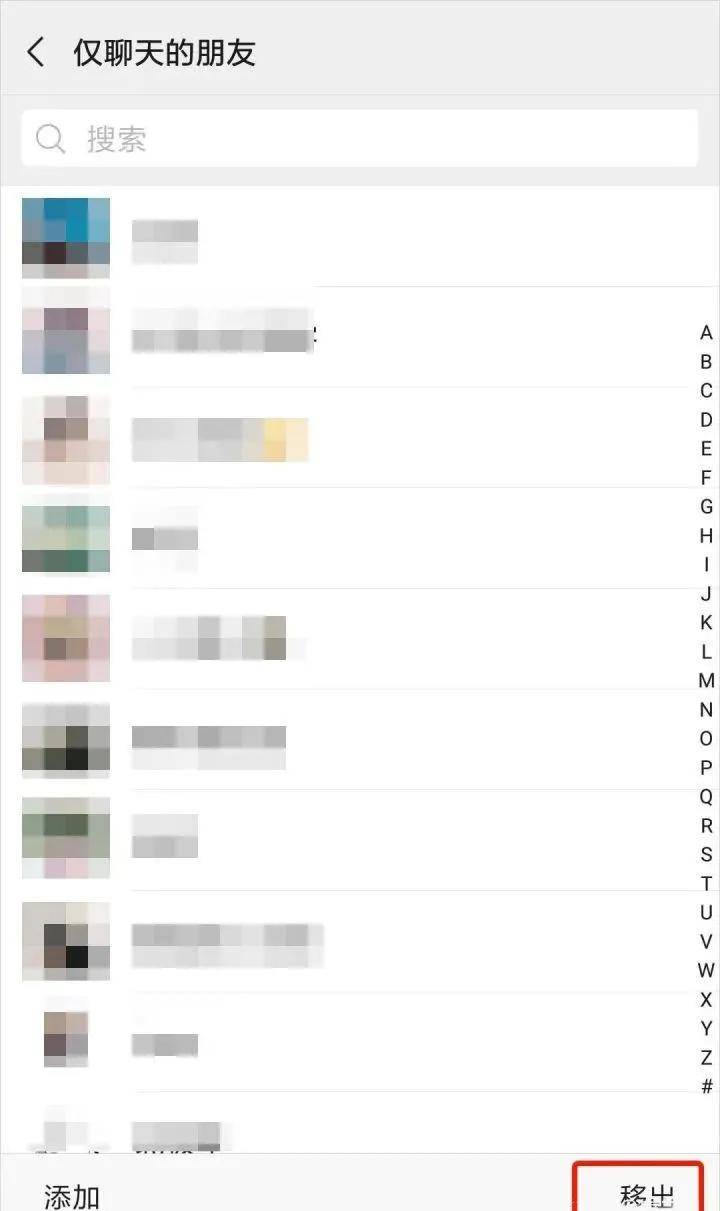Jump to letter A in index
The image size is (720, 1211).
tap(706, 333)
